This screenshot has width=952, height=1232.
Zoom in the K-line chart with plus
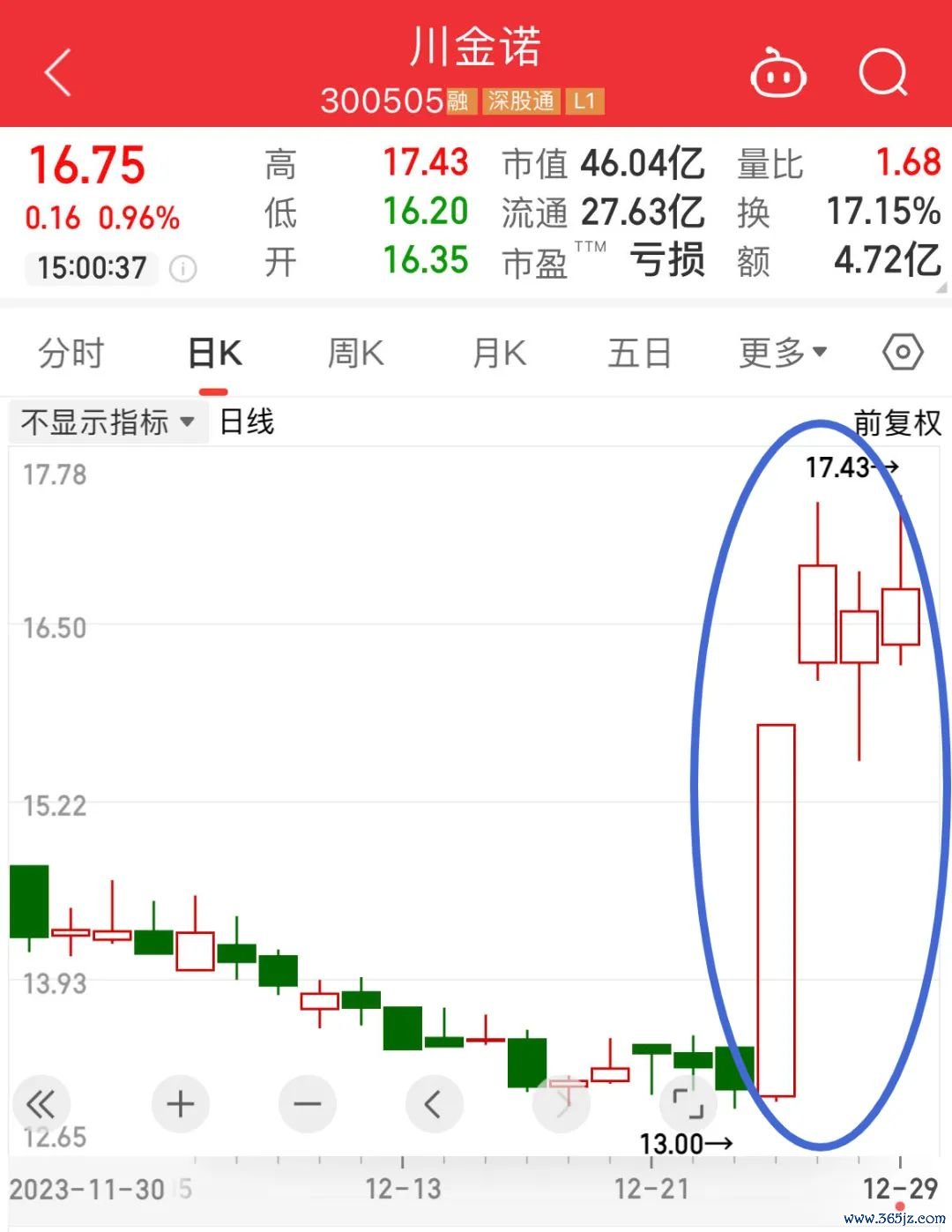(181, 1104)
